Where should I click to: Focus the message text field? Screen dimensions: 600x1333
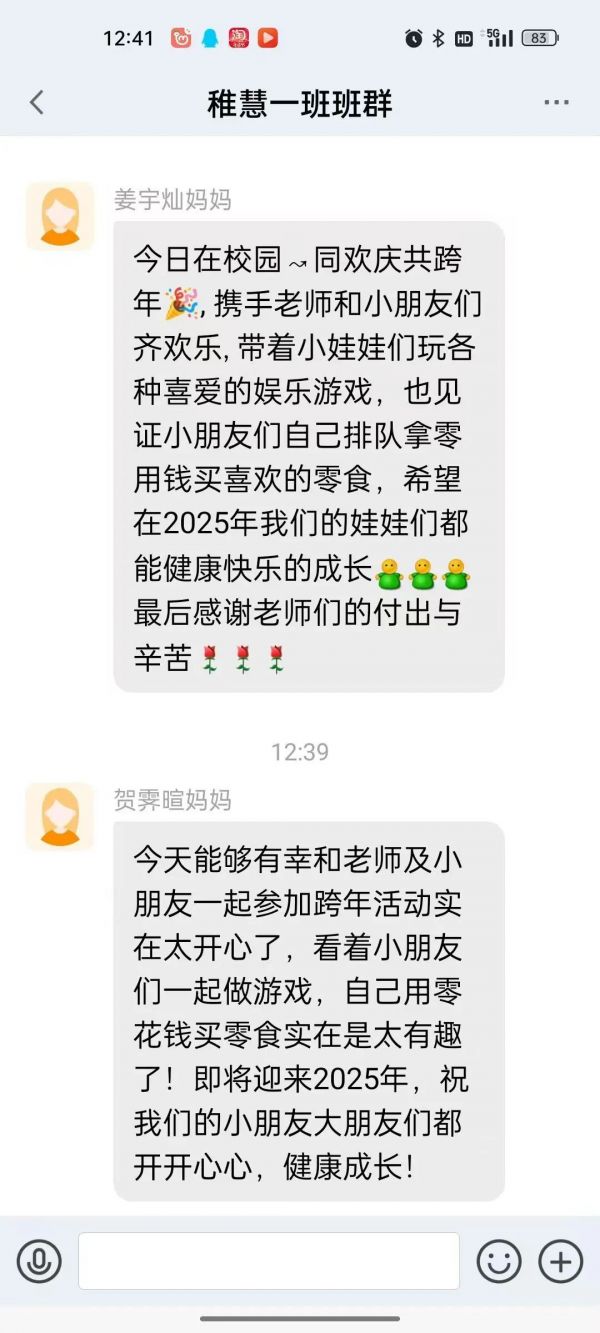269,1261
